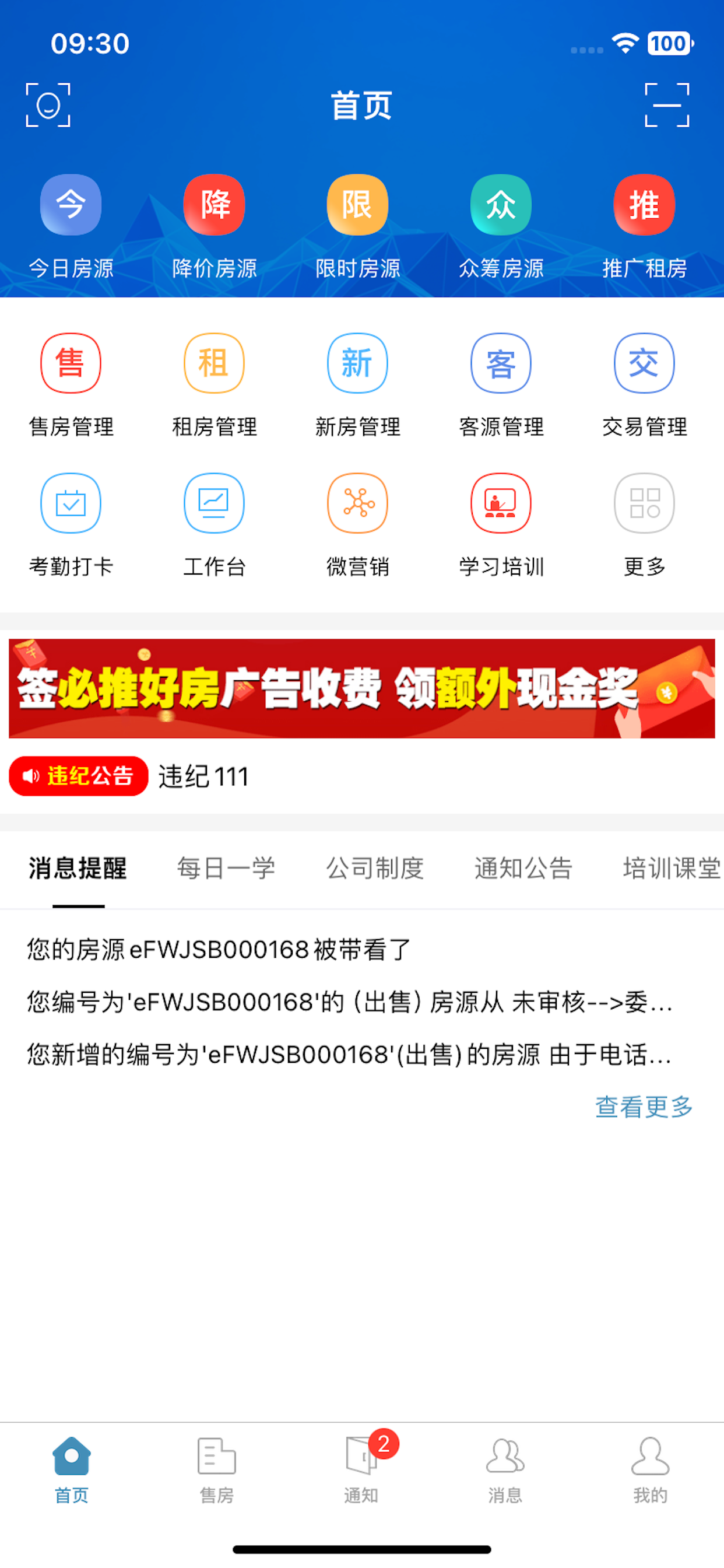Open 微营销 (Micro Marketing)
This screenshot has height=1568, width=724.
tap(358, 524)
